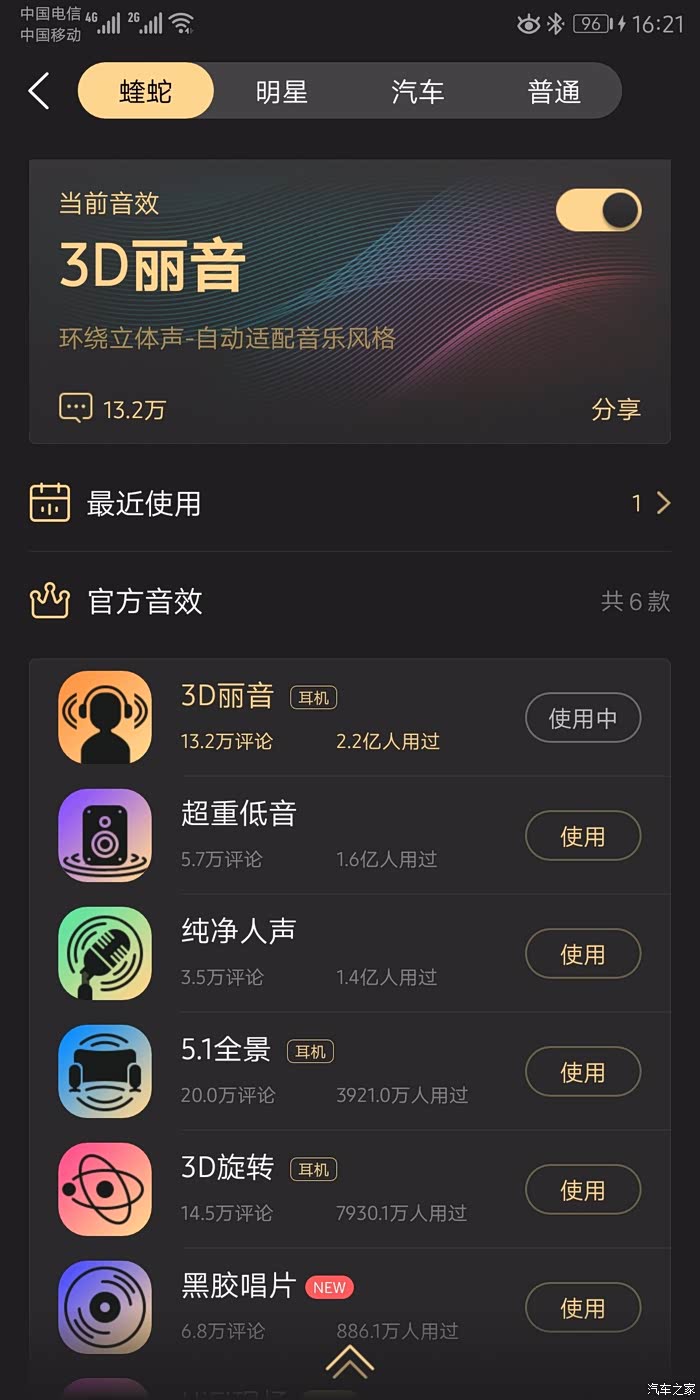Screen dimensions: 700x1400
Task: Open the 最近使用 list
Action: tap(350, 503)
